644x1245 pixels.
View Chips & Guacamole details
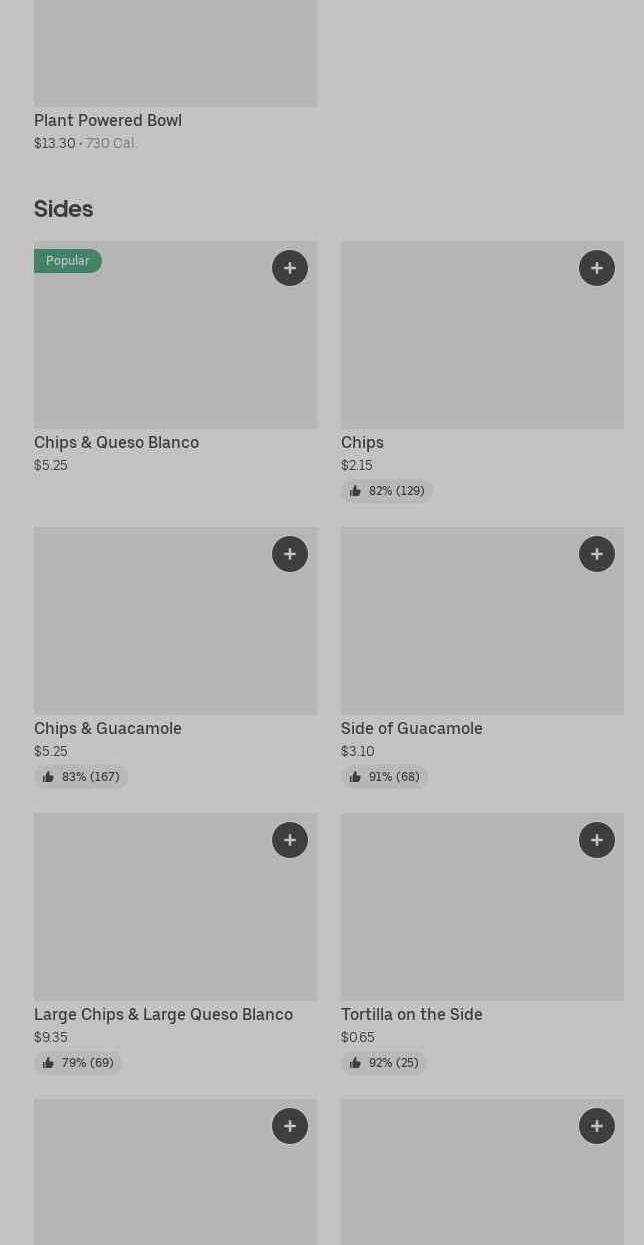pos(108,728)
